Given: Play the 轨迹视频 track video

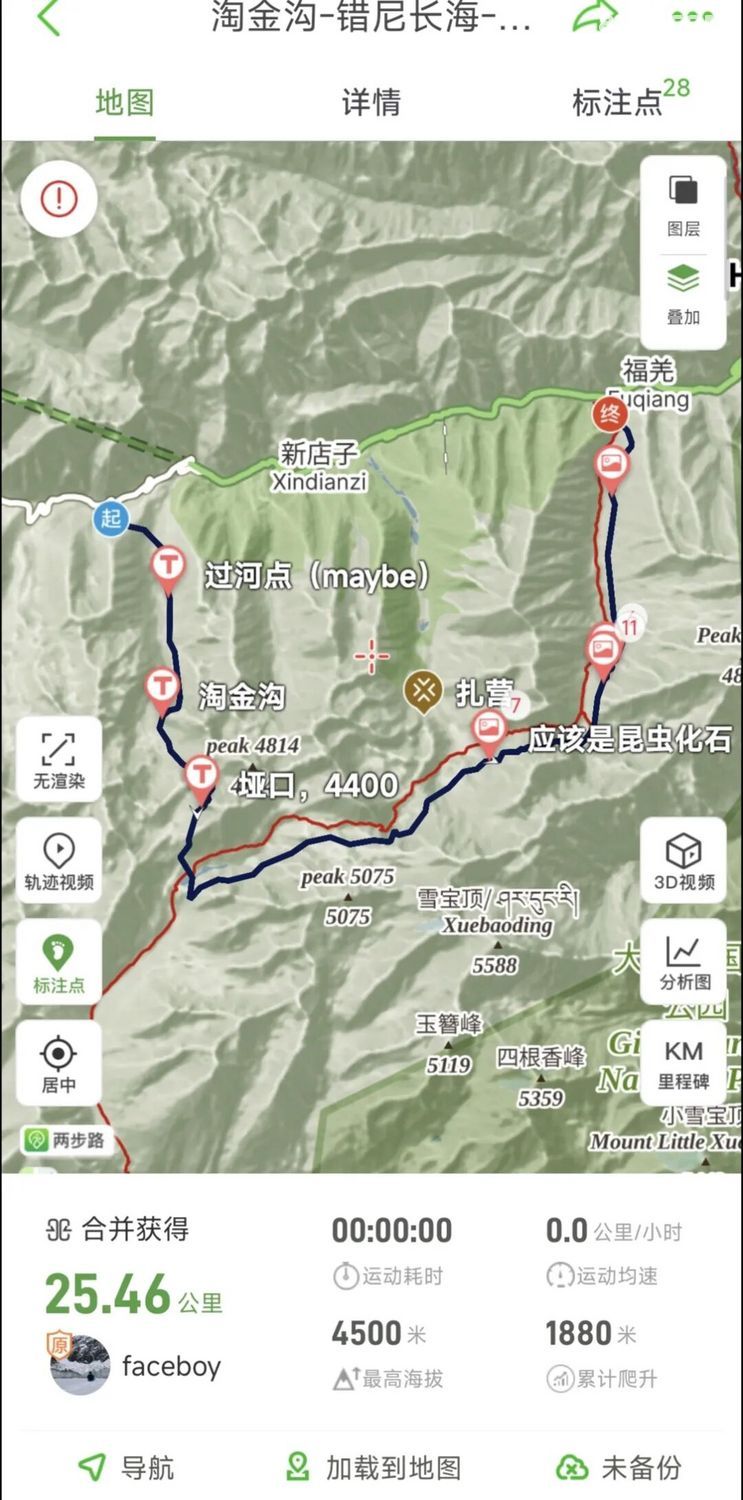Looking at the screenshot, I should (x=59, y=862).
